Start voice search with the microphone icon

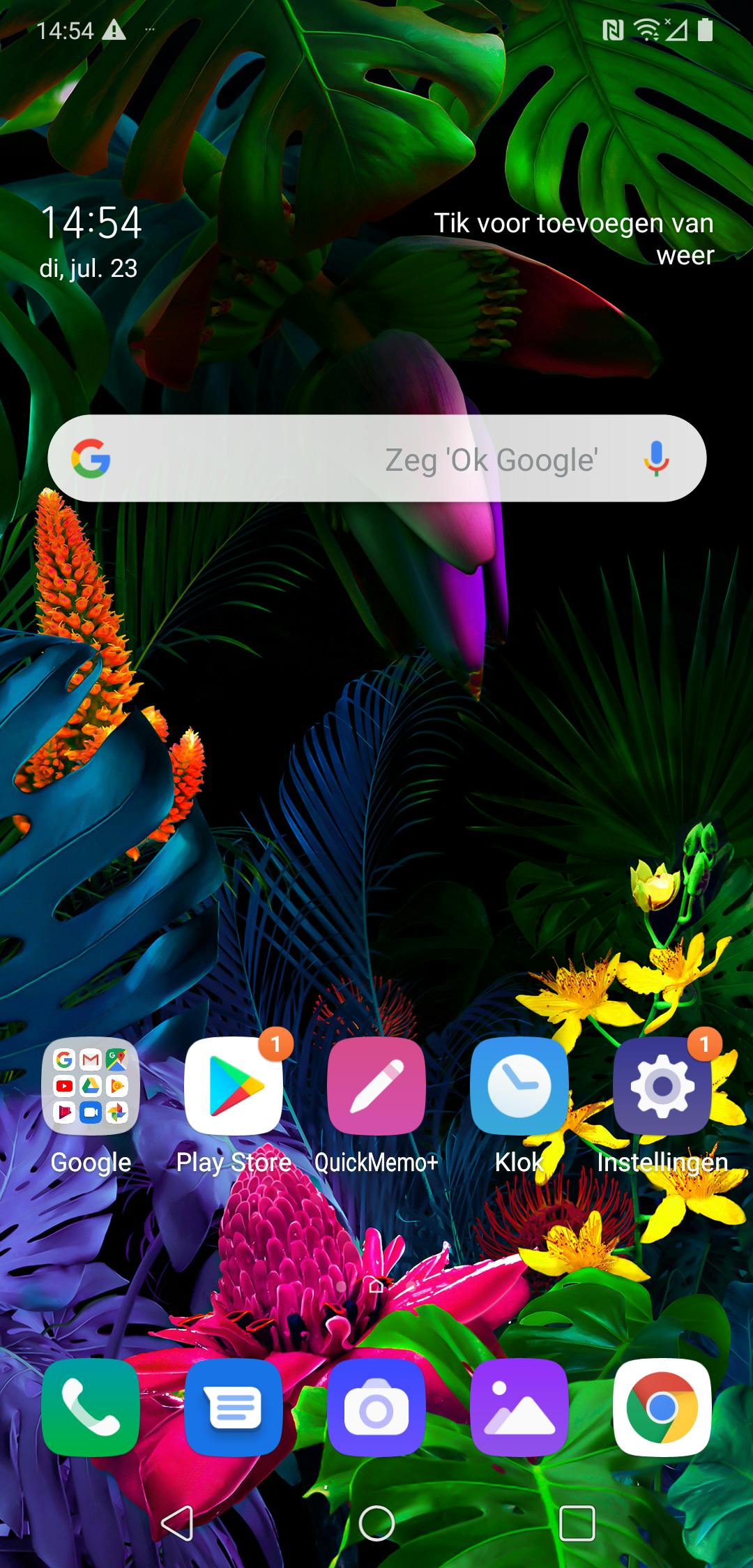point(655,458)
